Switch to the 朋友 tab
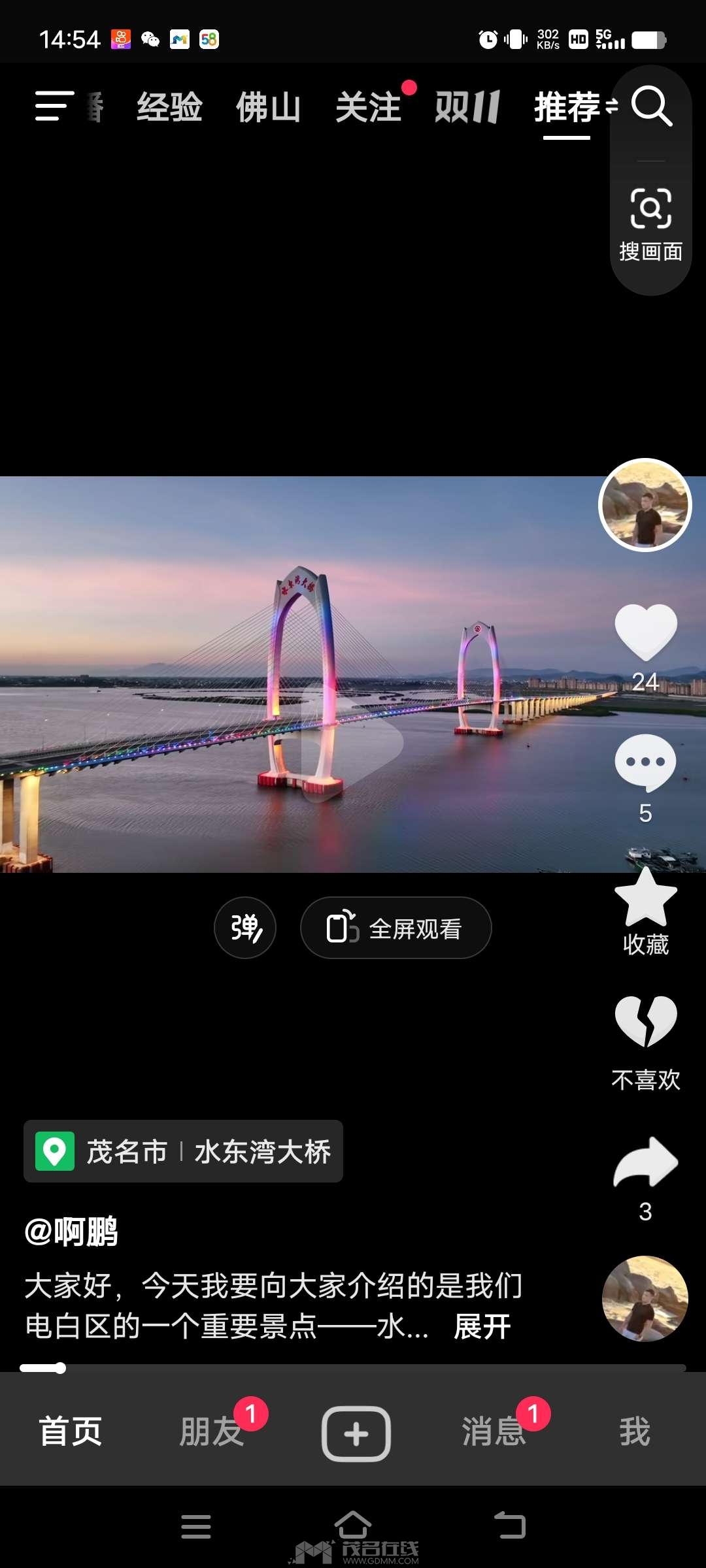 (x=211, y=1432)
